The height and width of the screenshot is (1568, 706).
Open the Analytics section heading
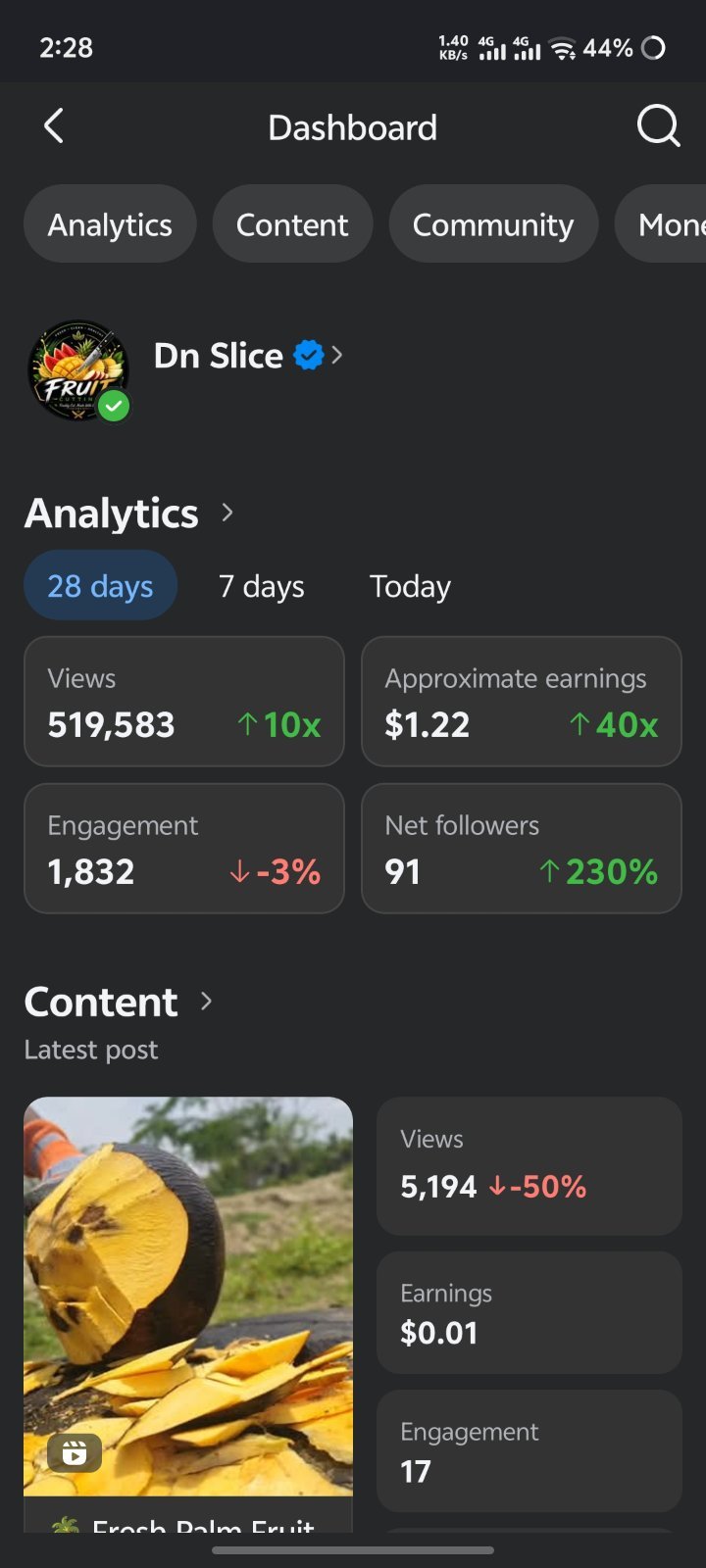tap(128, 513)
